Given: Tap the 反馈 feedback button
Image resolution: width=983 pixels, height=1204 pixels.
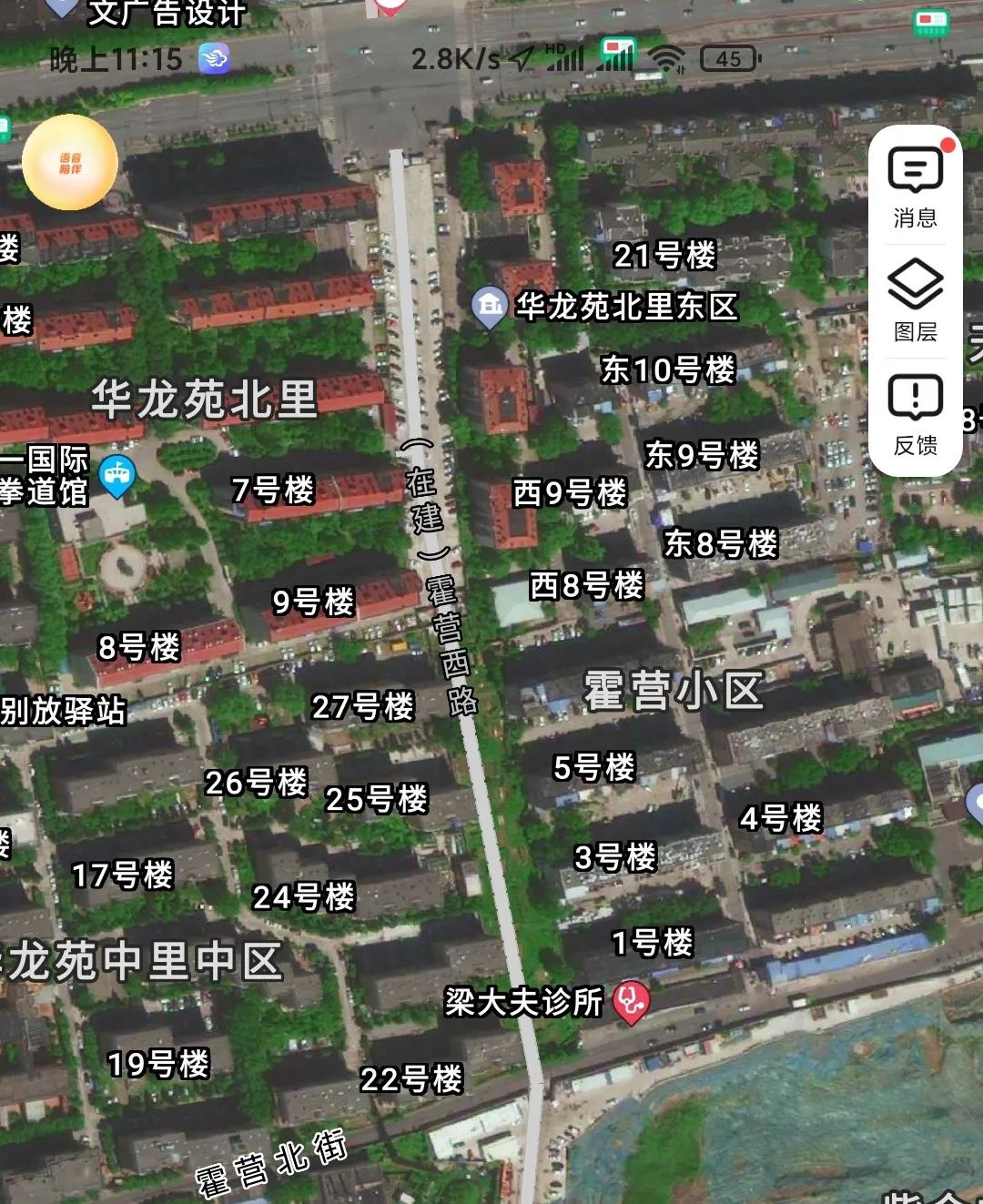Looking at the screenshot, I should (915, 415).
